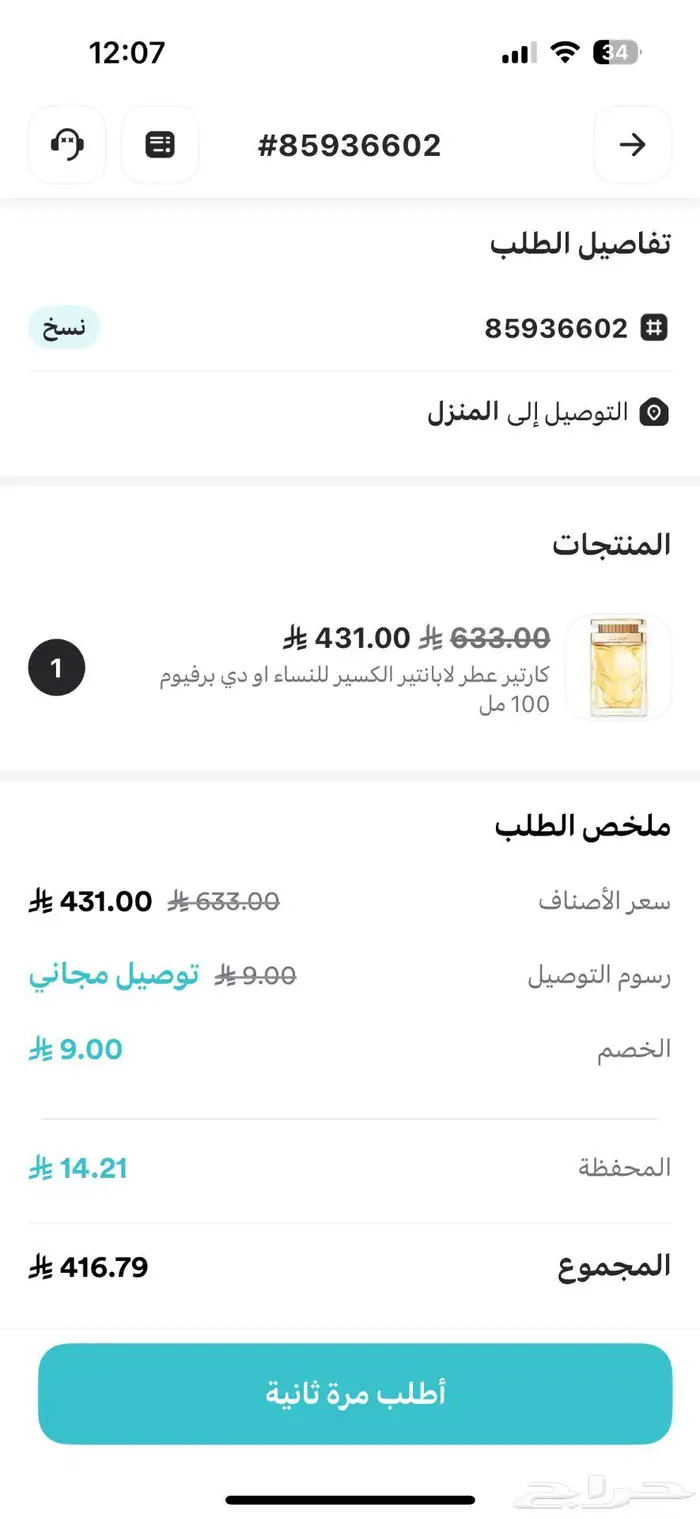Viewport: 700px width, 1519px height.
Task: Open the order invoice list icon
Action: click(160, 145)
